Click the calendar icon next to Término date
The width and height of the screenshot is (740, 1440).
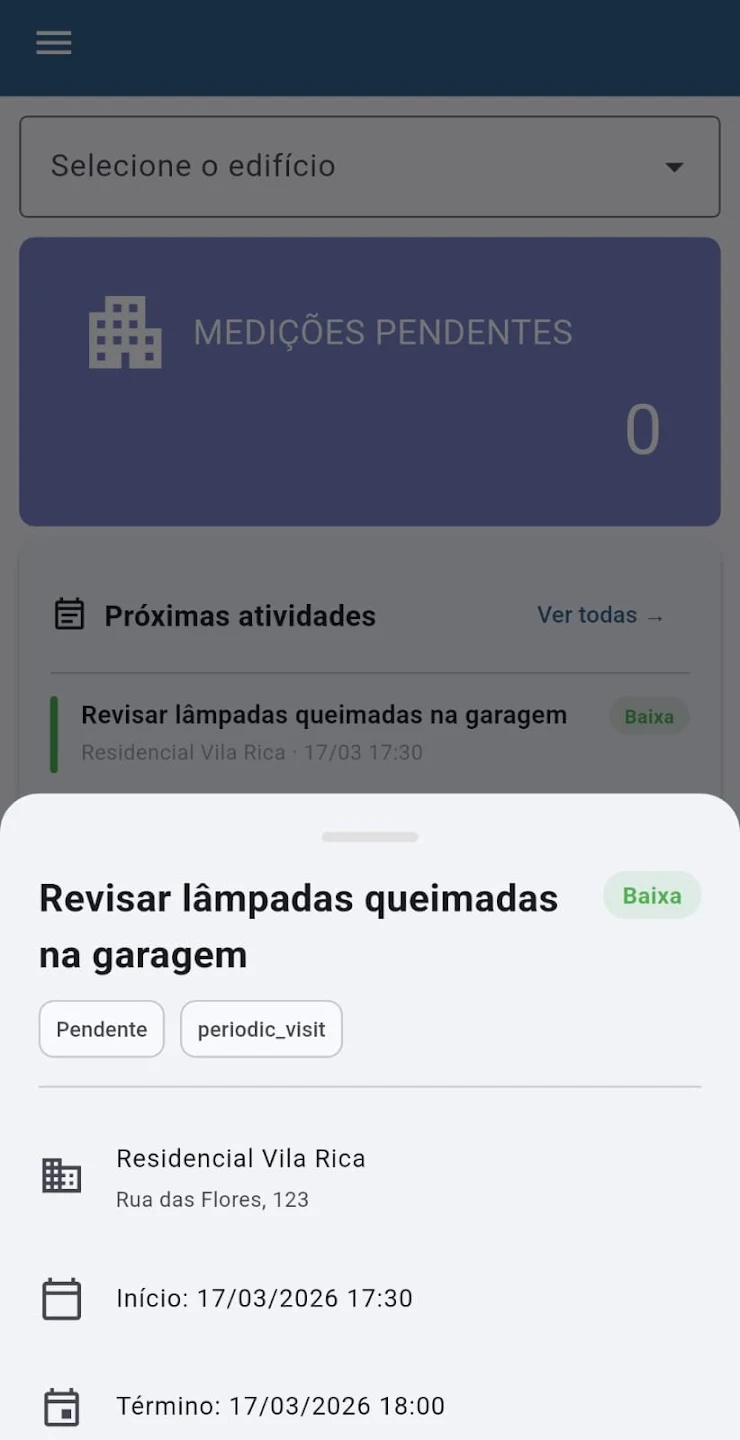coord(61,1406)
